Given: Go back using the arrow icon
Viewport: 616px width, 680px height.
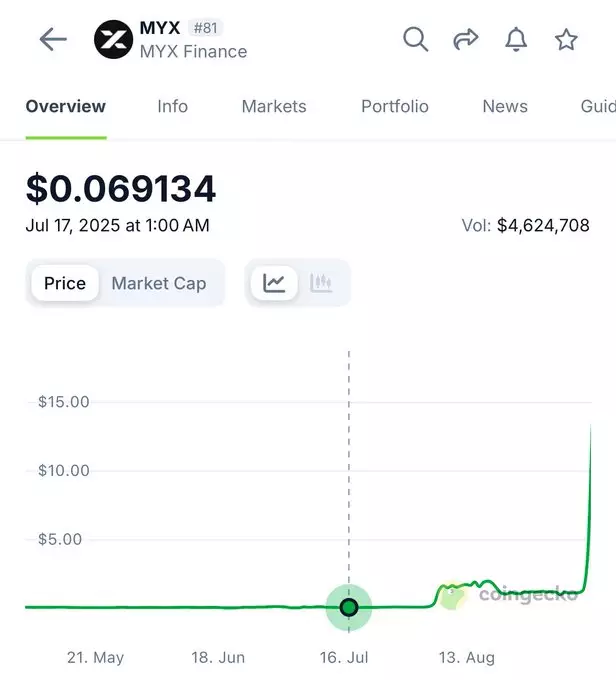Looking at the screenshot, I should tap(52, 40).
